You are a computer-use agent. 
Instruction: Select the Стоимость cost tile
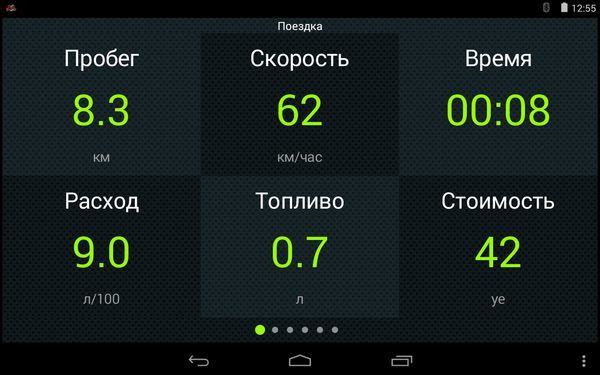[498, 247]
